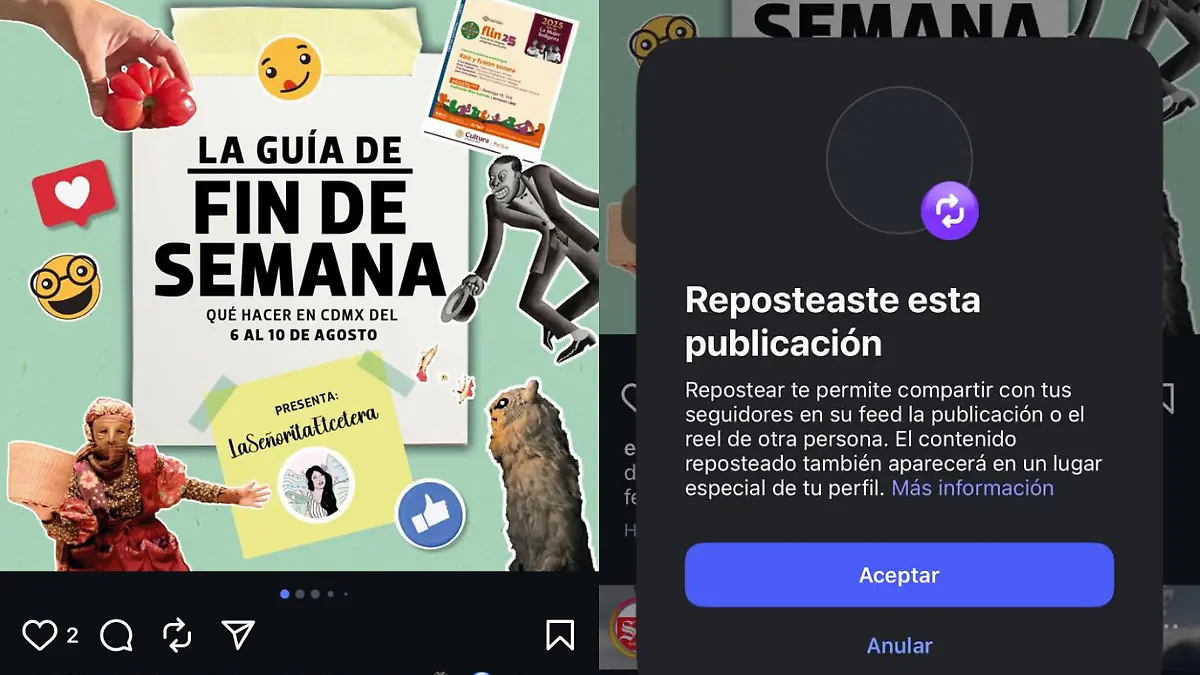The width and height of the screenshot is (1200, 675).
Task: Bookmark the weekend guide post
Action: point(559,635)
